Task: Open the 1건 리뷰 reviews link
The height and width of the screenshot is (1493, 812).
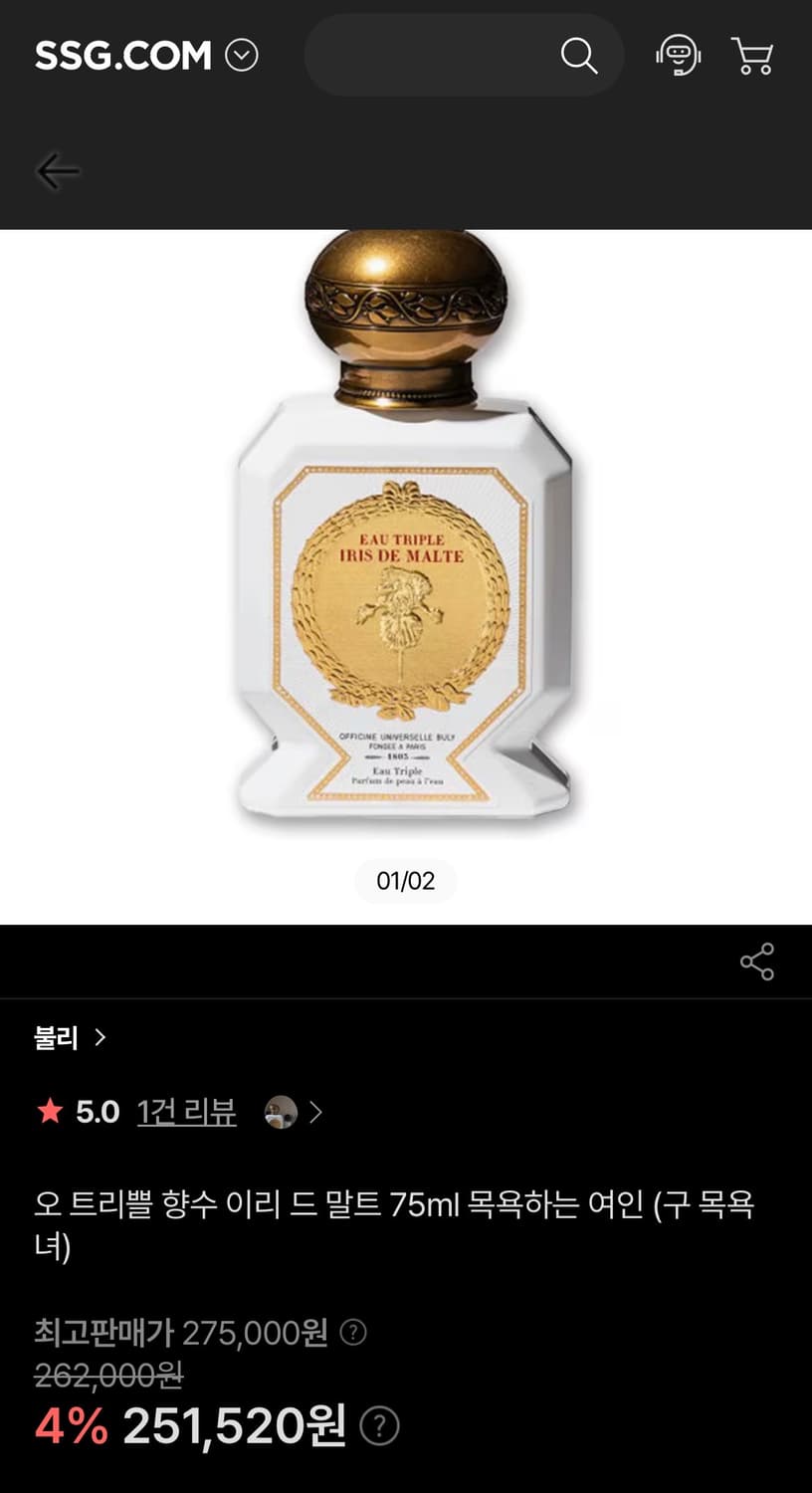Action: pos(186,1112)
